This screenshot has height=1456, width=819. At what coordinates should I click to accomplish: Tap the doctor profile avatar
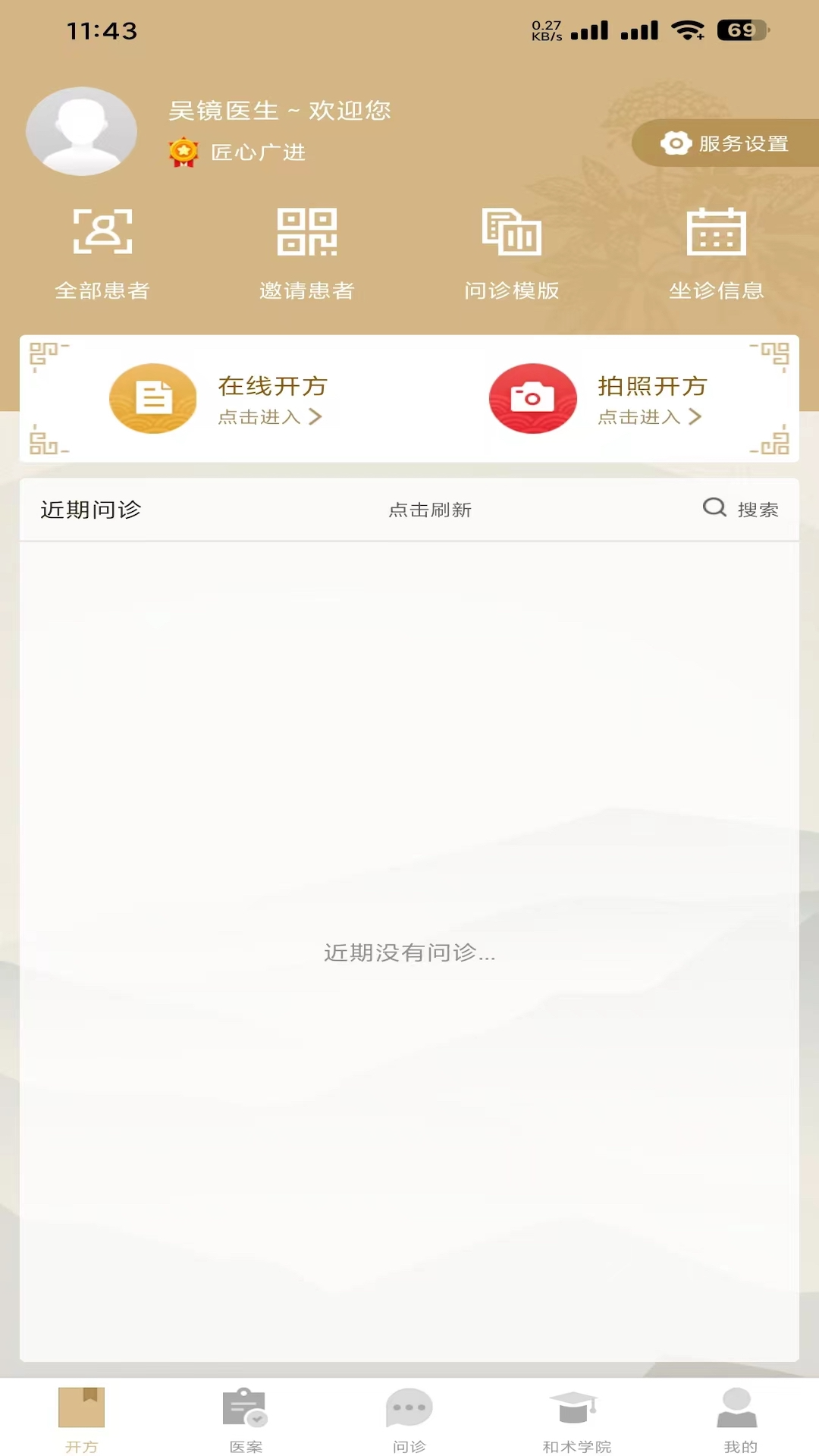click(x=81, y=131)
